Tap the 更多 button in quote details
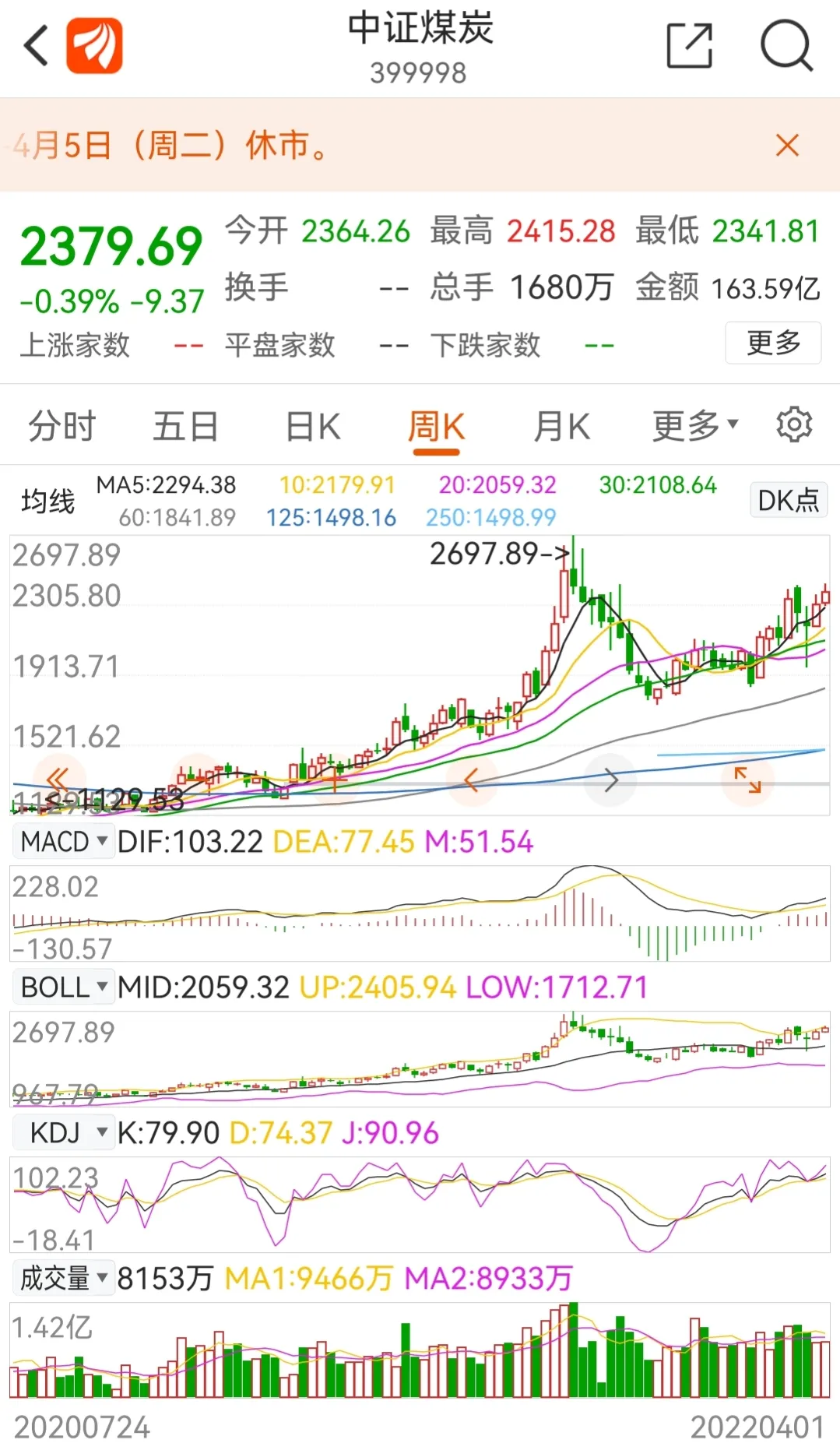The height and width of the screenshot is (1443, 840). [x=773, y=343]
